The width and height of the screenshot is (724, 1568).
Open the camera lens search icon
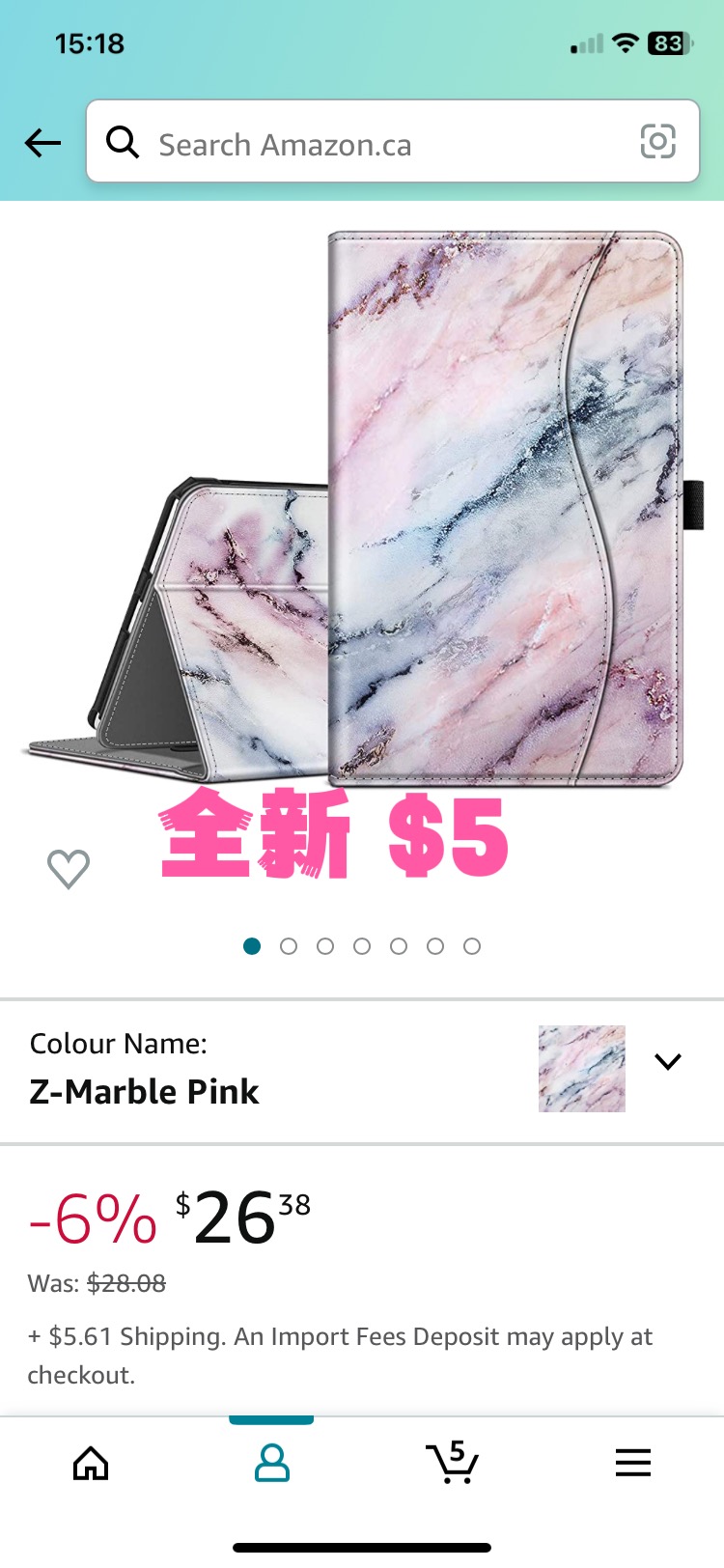pos(657,142)
